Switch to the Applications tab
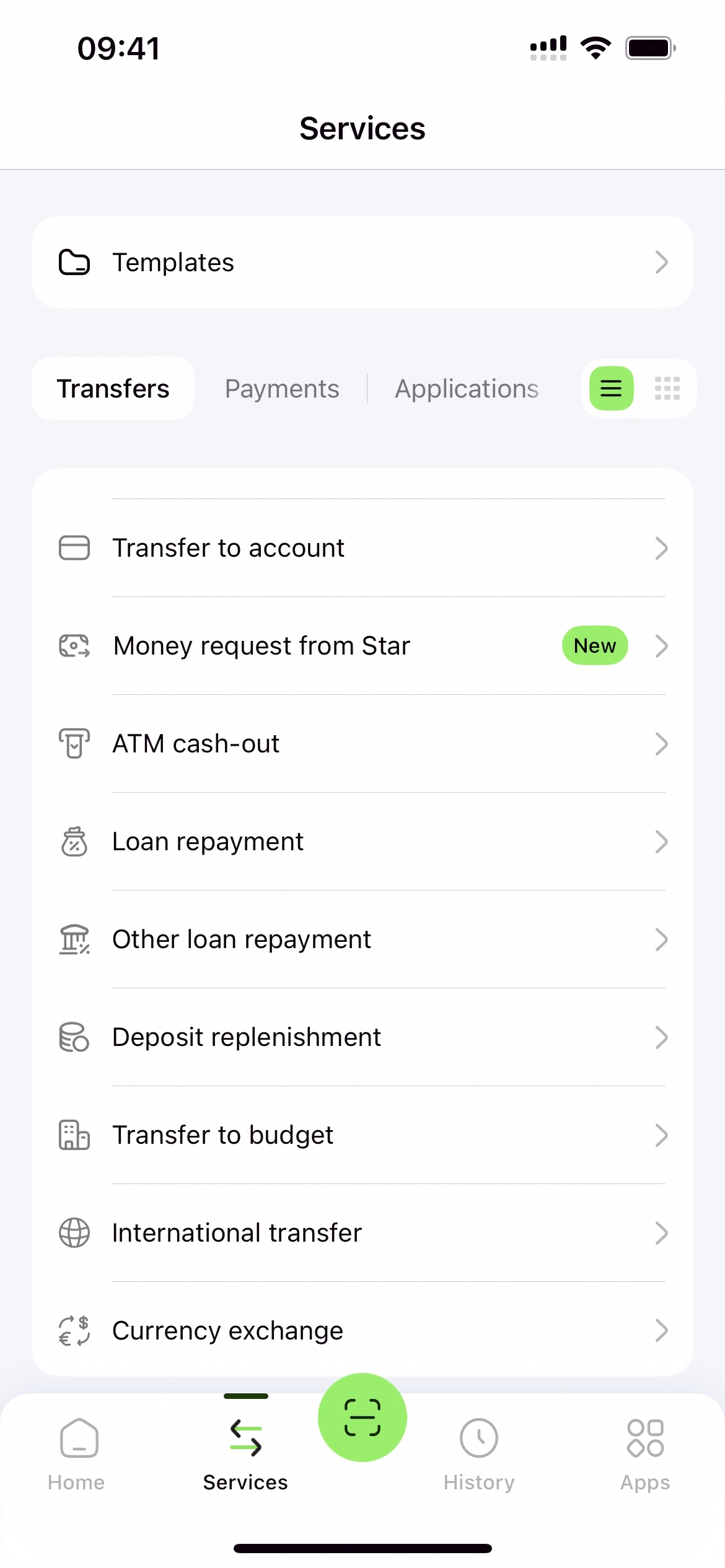This screenshot has width=725, height=1568. coord(467,389)
